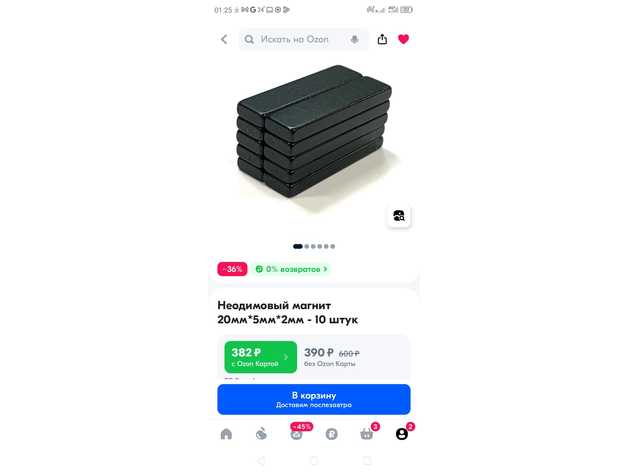Viewport: 628px width, 472px height.
Task: Start voice search with the microphone
Action: click(354, 39)
